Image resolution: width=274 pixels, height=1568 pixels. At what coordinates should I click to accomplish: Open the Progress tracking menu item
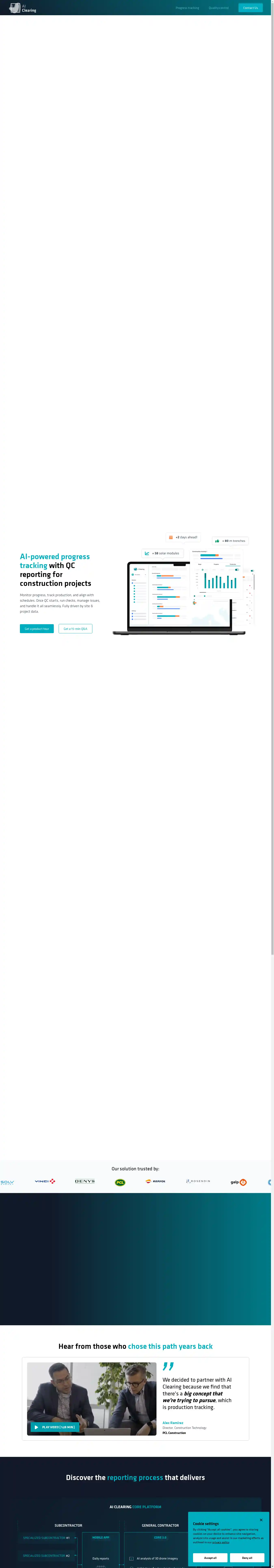coord(187,8)
